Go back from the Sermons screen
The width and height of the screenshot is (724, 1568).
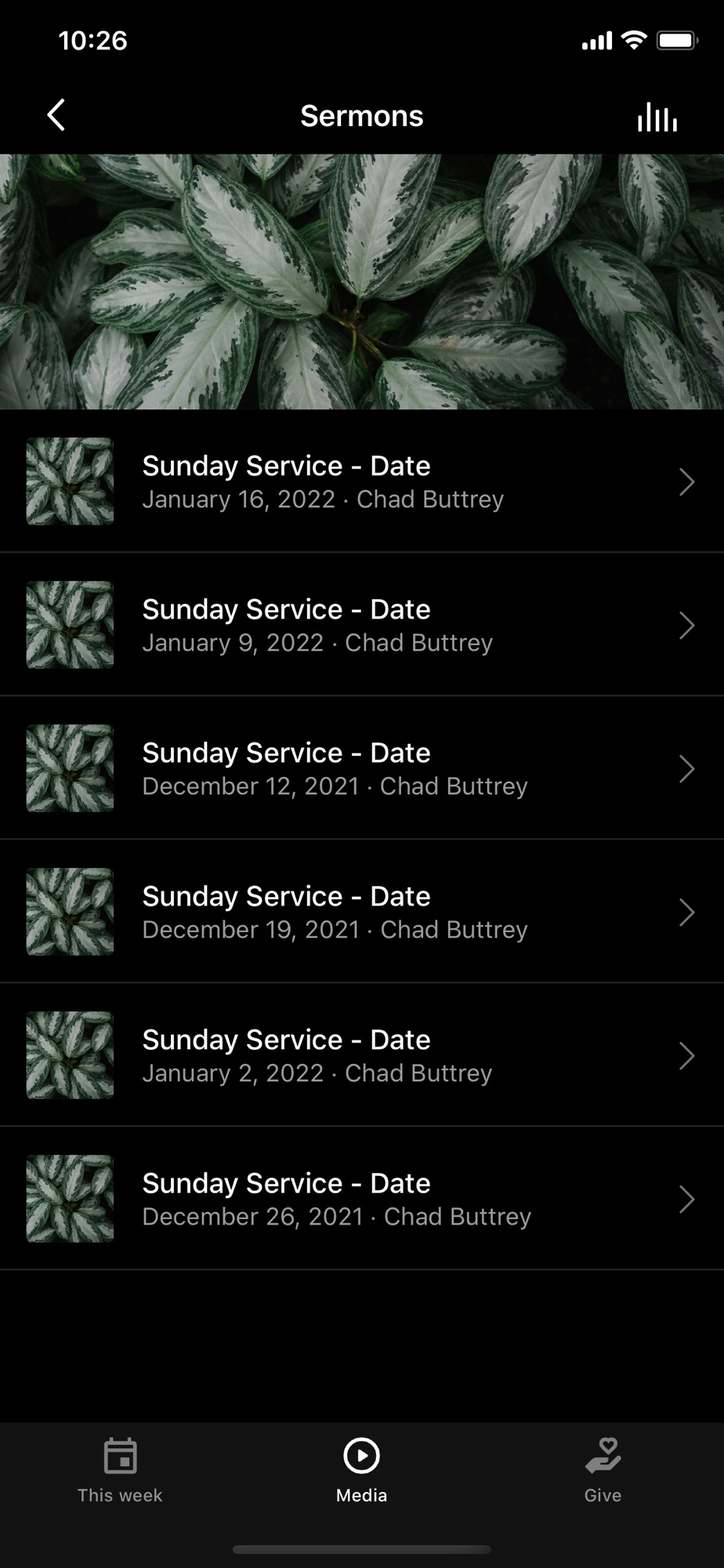(56, 115)
